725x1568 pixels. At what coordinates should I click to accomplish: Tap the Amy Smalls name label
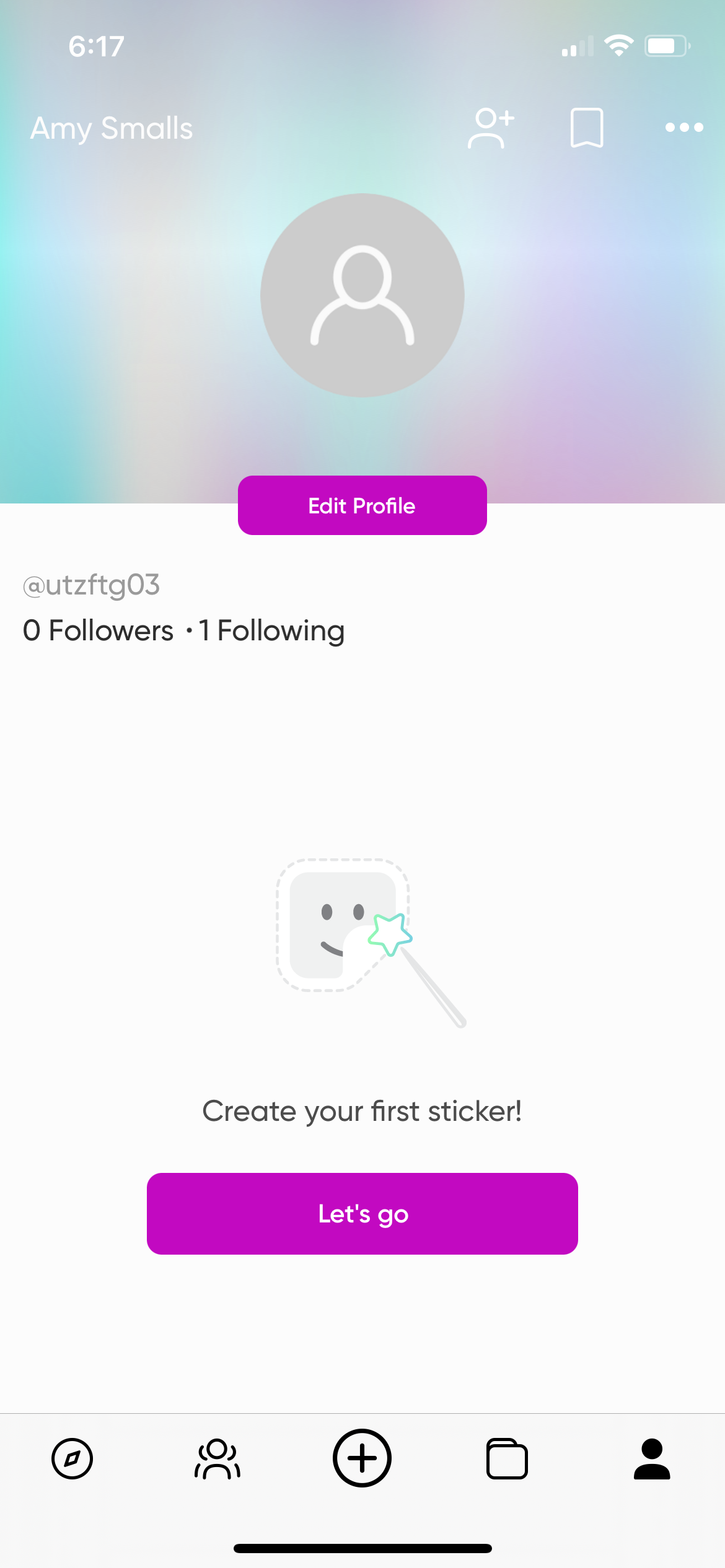point(112,128)
